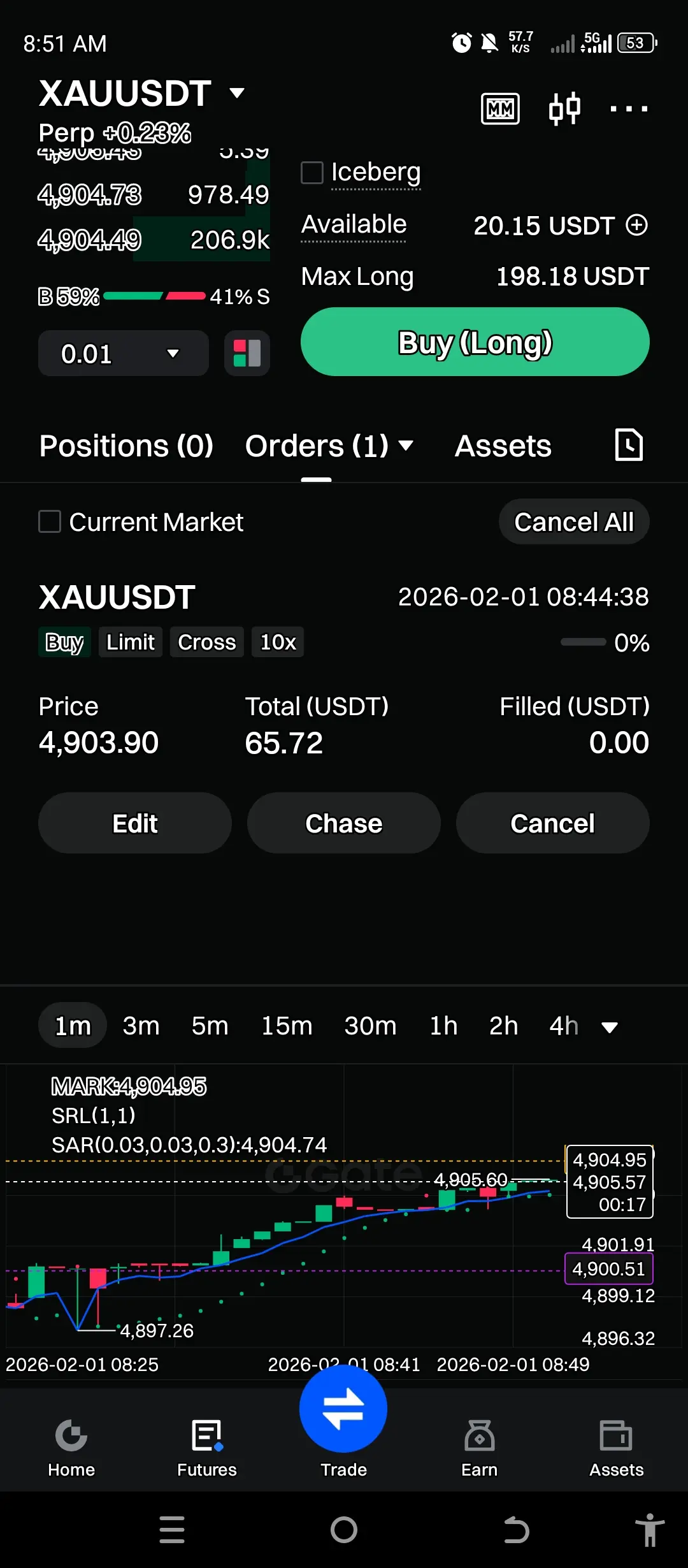Select the 15m chart interval
Viewport: 688px width, 1568px height.
(287, 1026)
